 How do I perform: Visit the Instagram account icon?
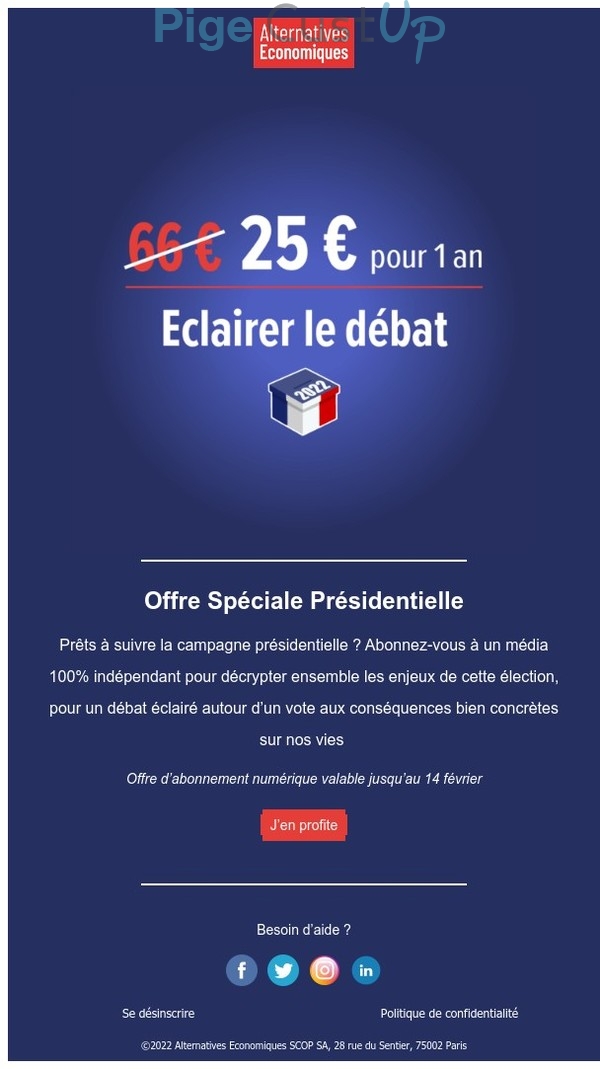point(324,970)
